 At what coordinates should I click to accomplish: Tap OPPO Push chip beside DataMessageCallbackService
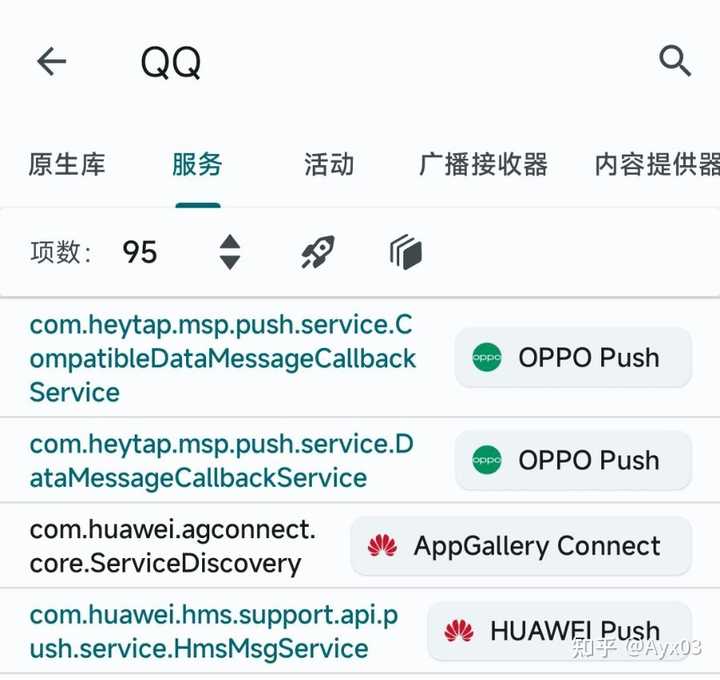573,460
